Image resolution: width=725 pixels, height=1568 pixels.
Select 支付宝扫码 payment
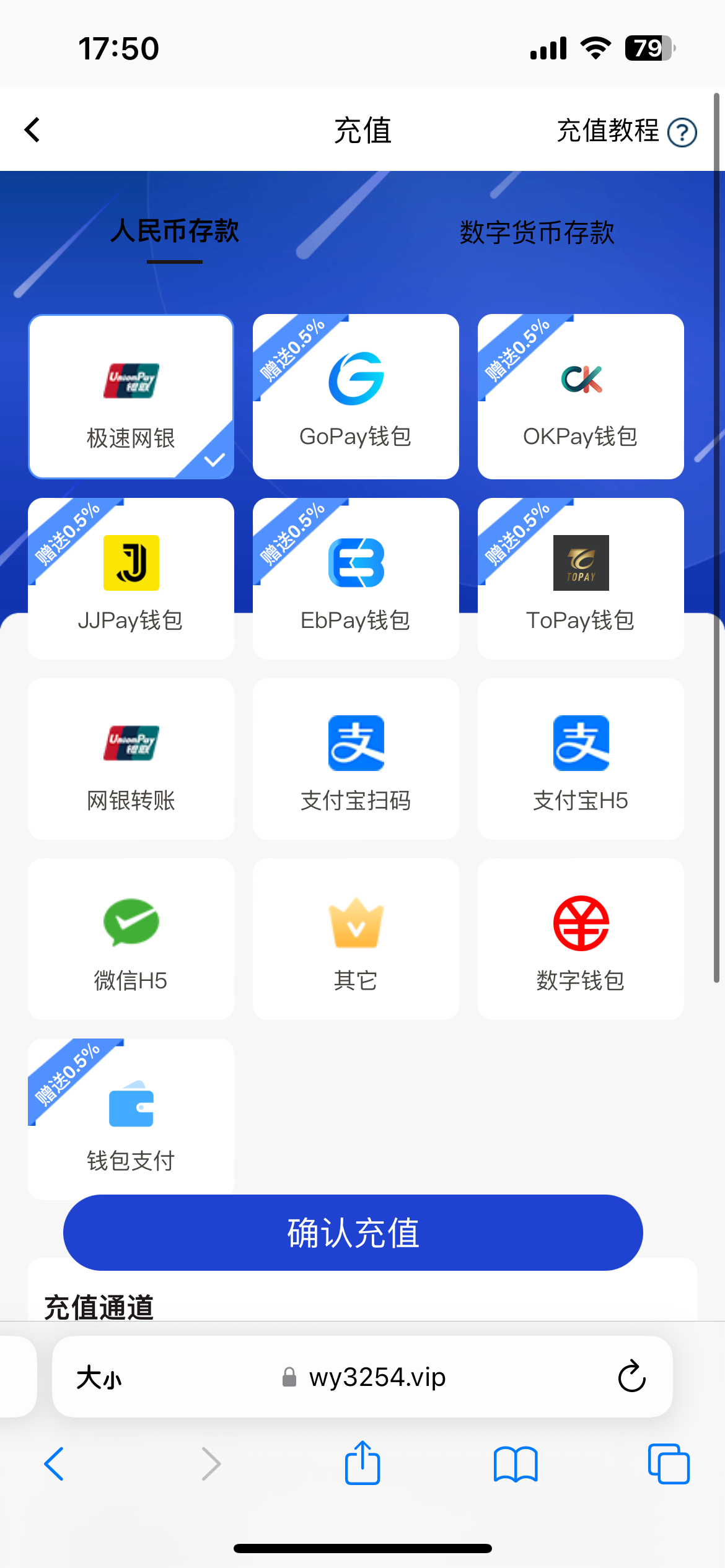[x=356, y=759]
